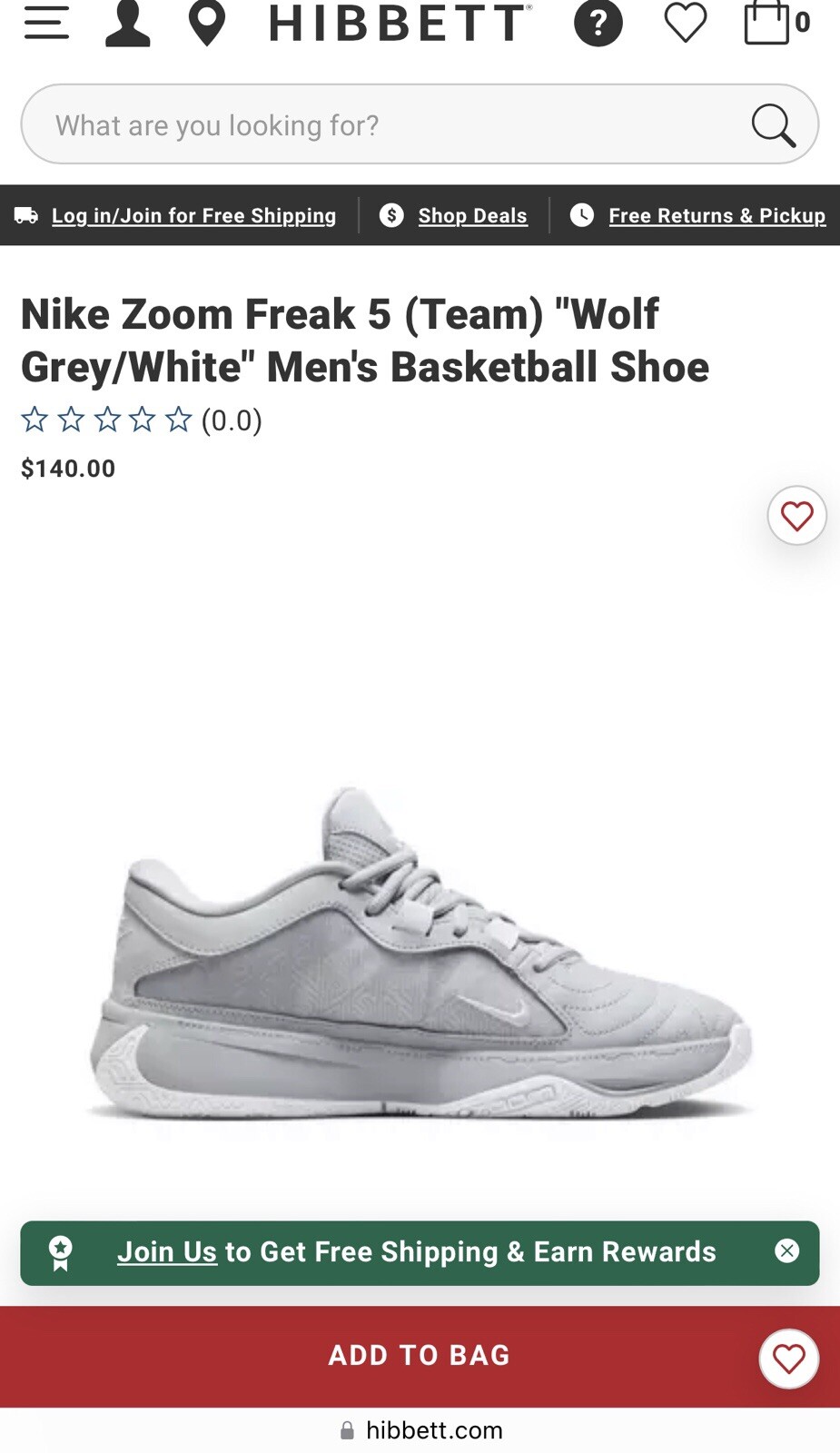840x1453 pixels.
Task: Open the account profile icon
Action: [x=127, y=23]
